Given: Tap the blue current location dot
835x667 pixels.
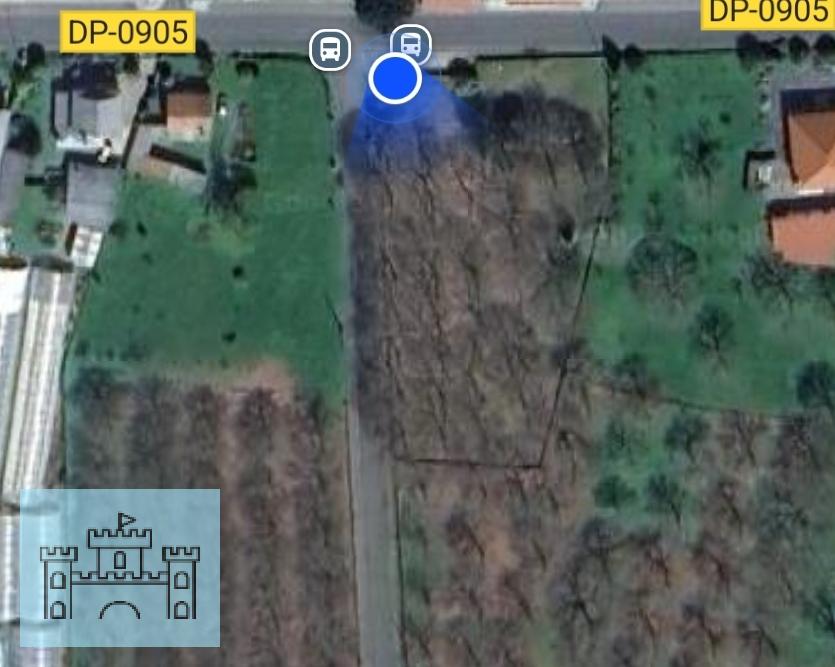Looking at the screenshot, I should click(395, 79).
